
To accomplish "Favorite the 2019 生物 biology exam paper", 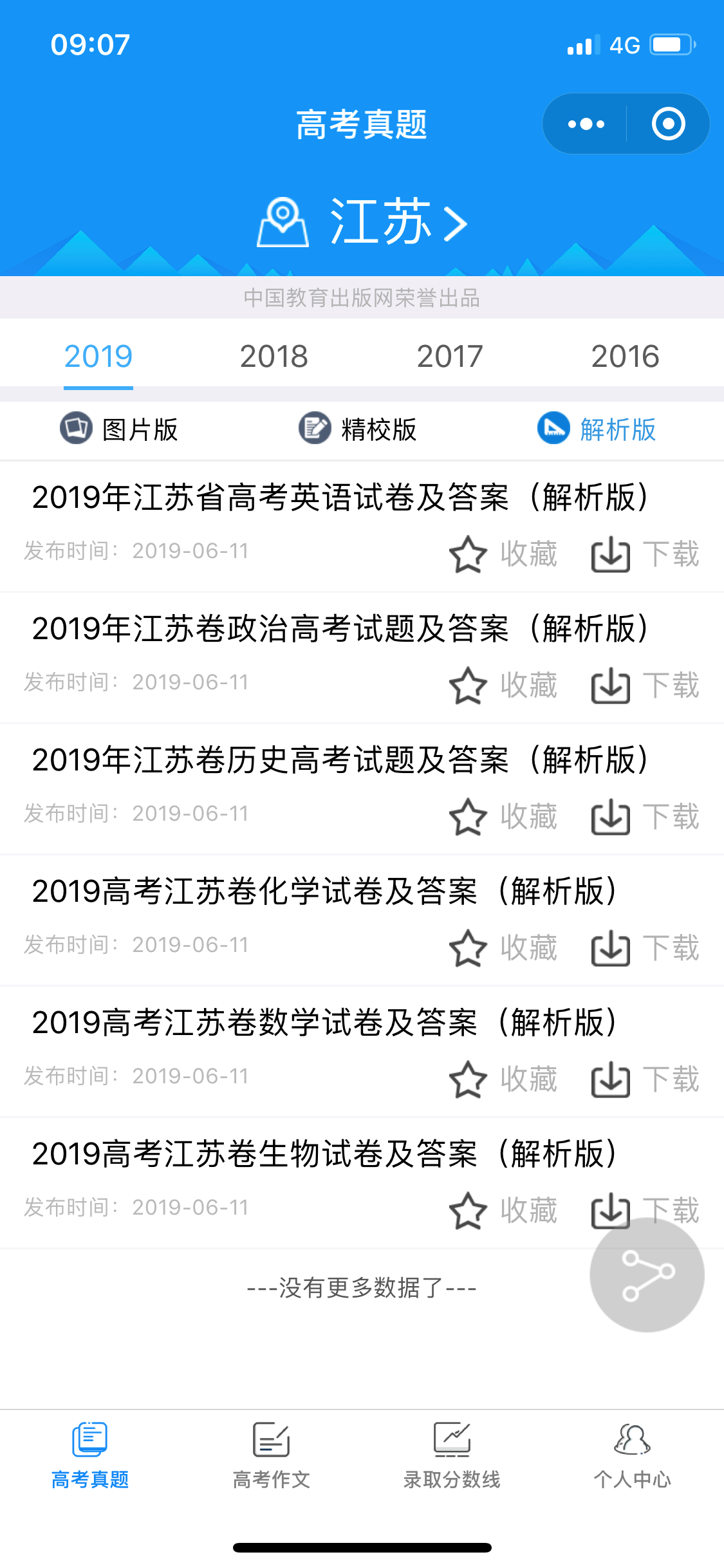I will tap(468, 1210).
